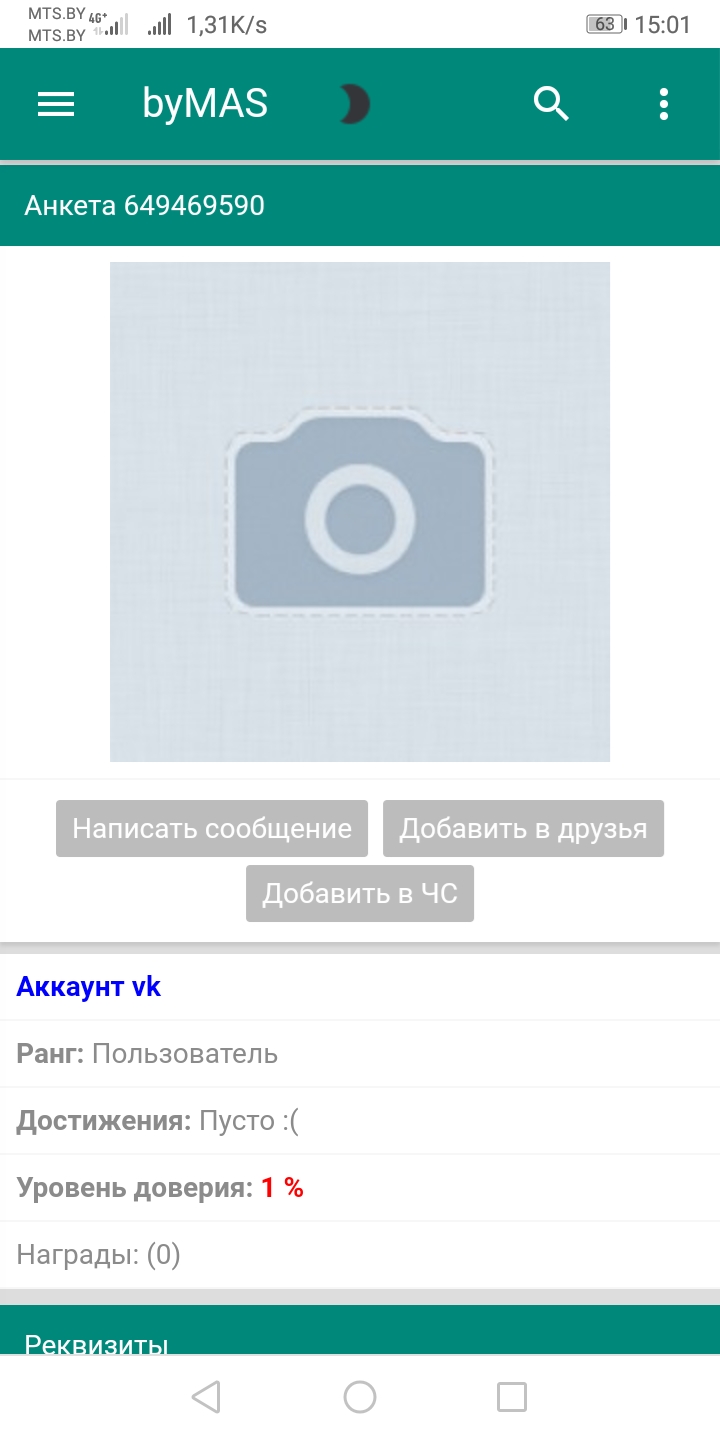Tap Добавить в ЧС button
The height and width of the screenshot is (1440, 720).
tap(360, 893)
